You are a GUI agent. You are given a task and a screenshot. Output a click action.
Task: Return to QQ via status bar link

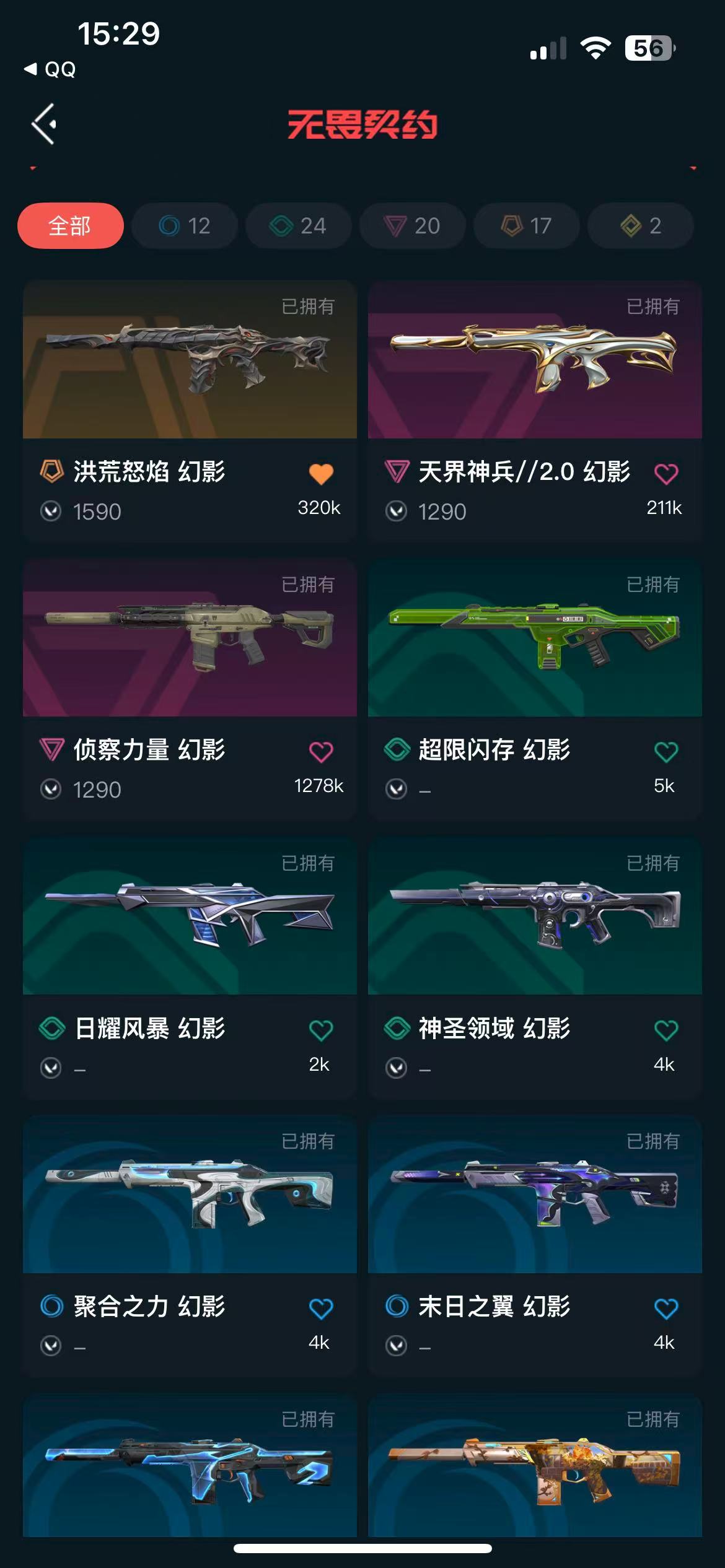click(51, 69)
